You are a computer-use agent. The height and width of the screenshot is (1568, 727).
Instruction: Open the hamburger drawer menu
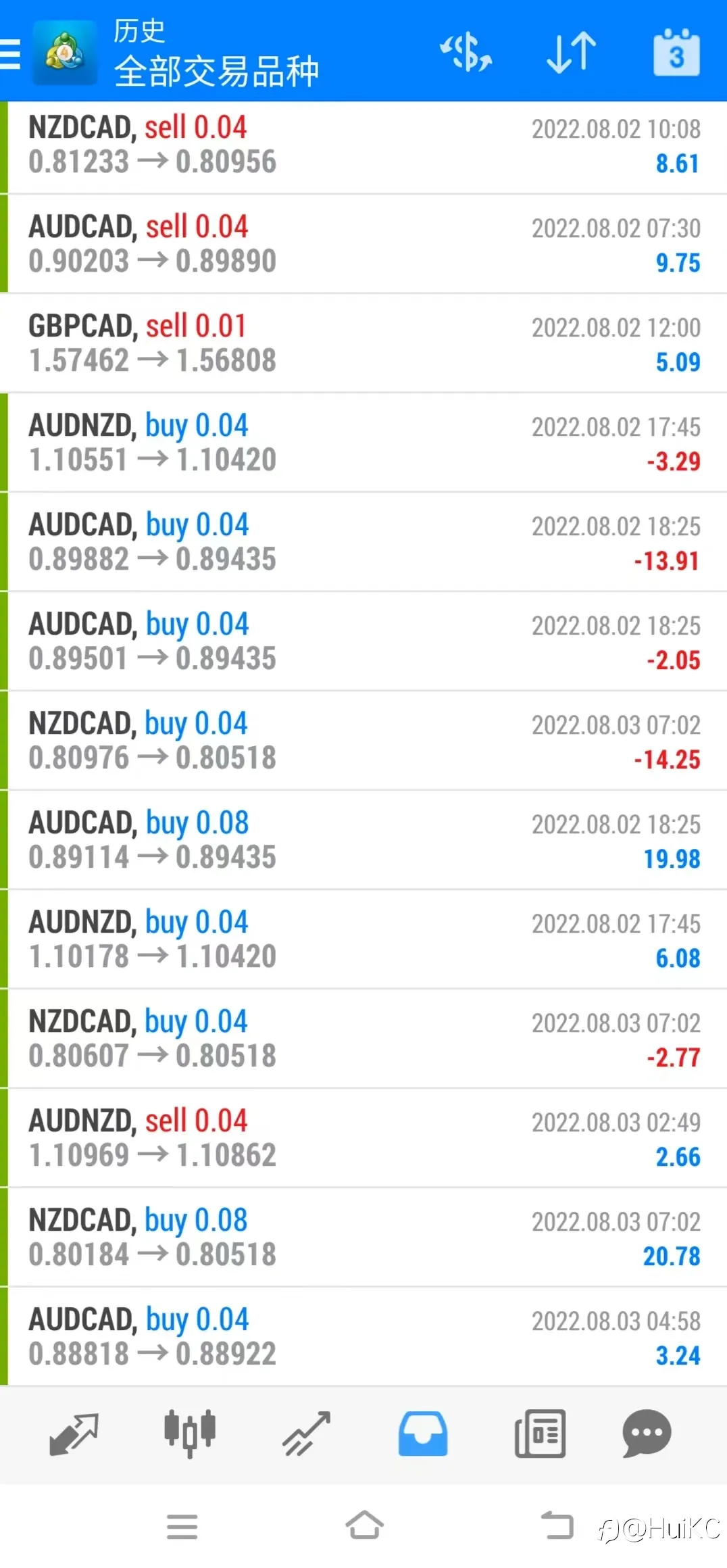pyautogui.click(x=10, y=54)
